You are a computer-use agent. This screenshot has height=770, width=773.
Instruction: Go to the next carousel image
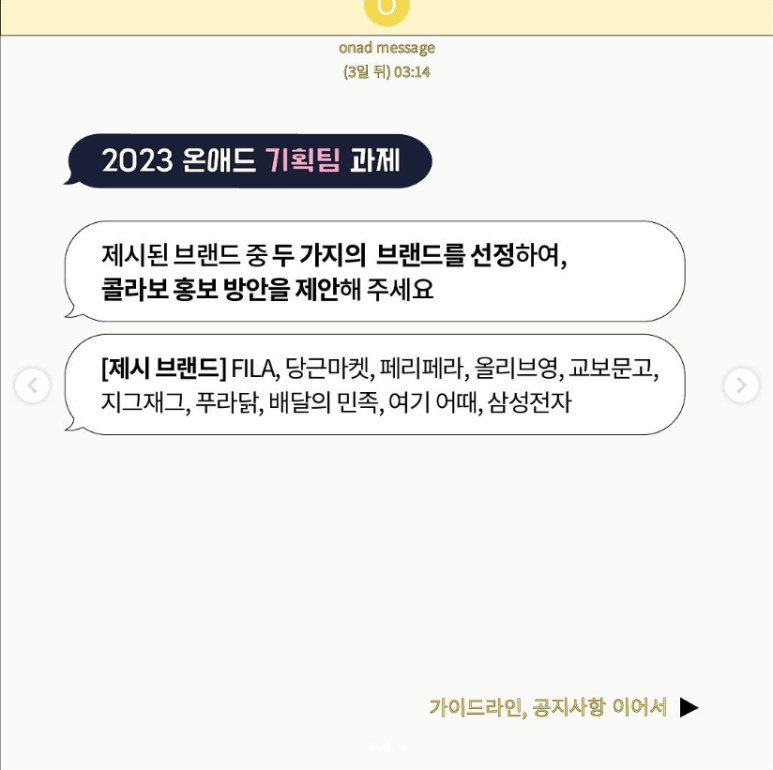coord(741,385)
